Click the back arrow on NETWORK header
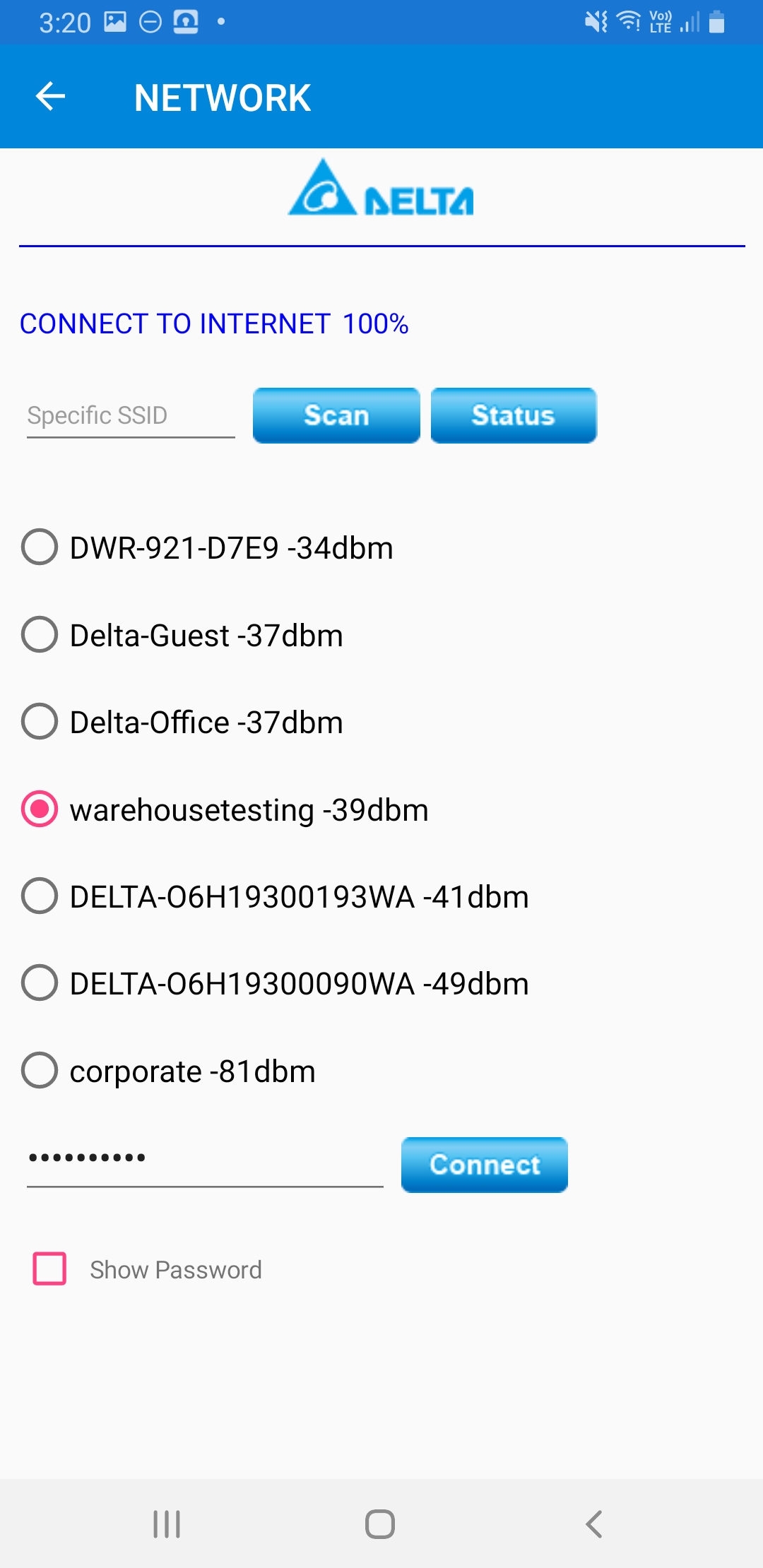763x1568 pixels. pos(51,95)
